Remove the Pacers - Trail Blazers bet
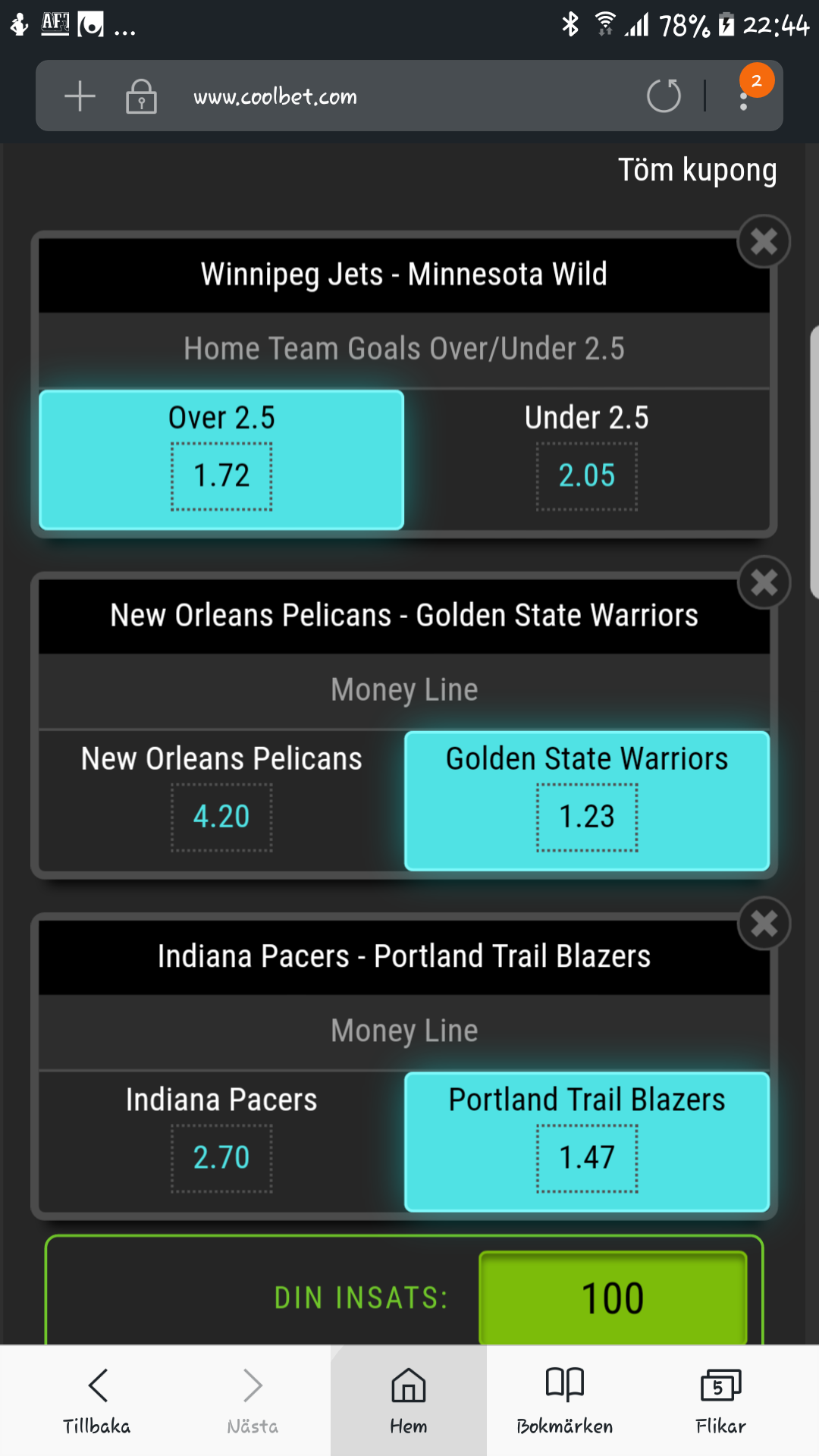 click(x=764, y=924)
